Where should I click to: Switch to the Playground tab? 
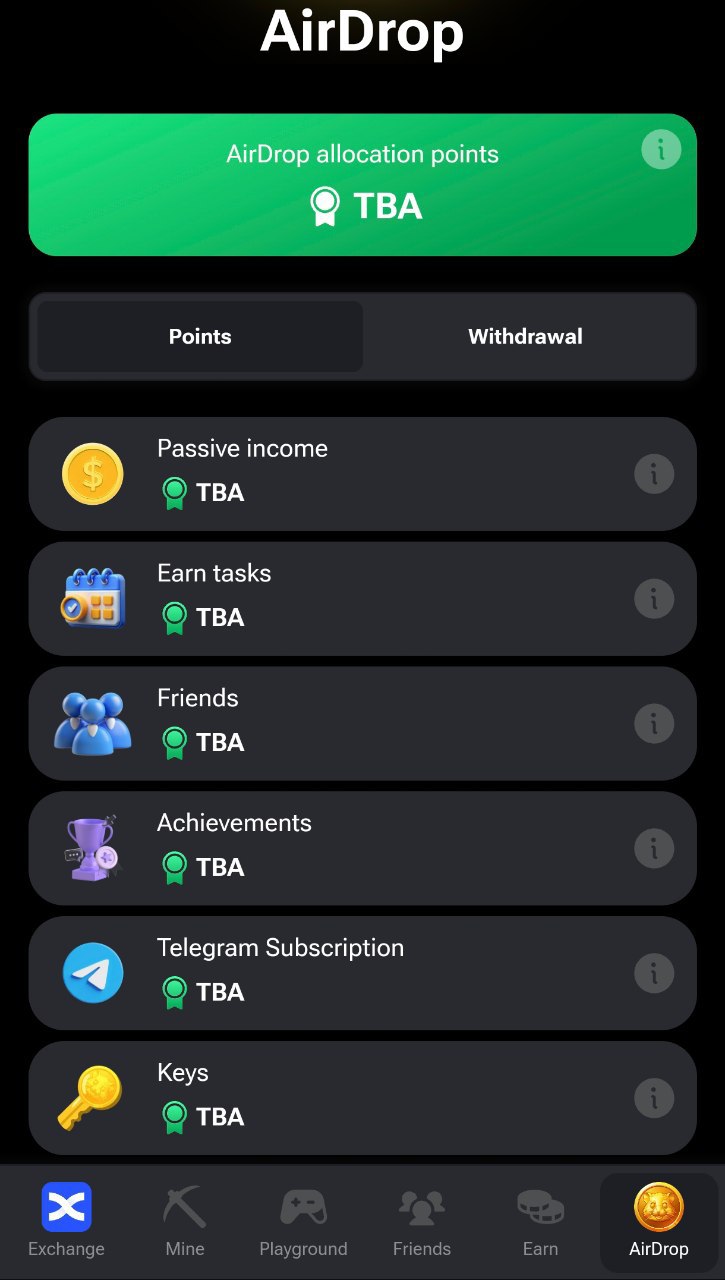303,1220
